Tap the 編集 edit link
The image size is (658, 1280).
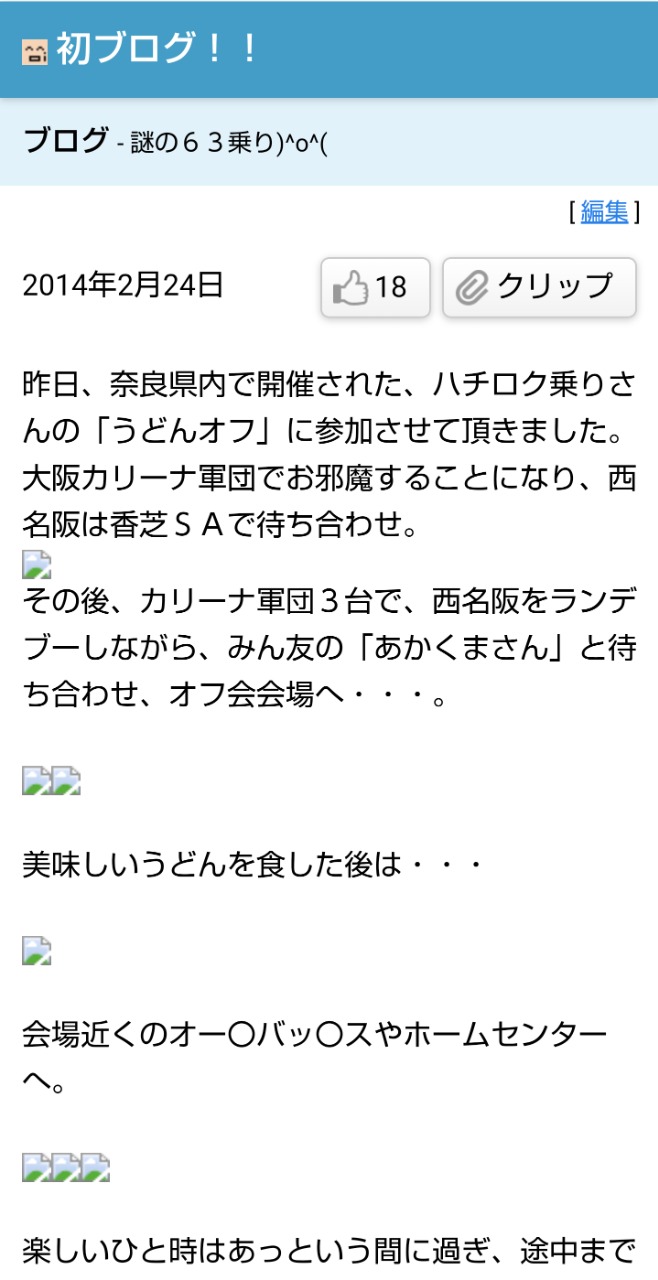pos(604,212)
